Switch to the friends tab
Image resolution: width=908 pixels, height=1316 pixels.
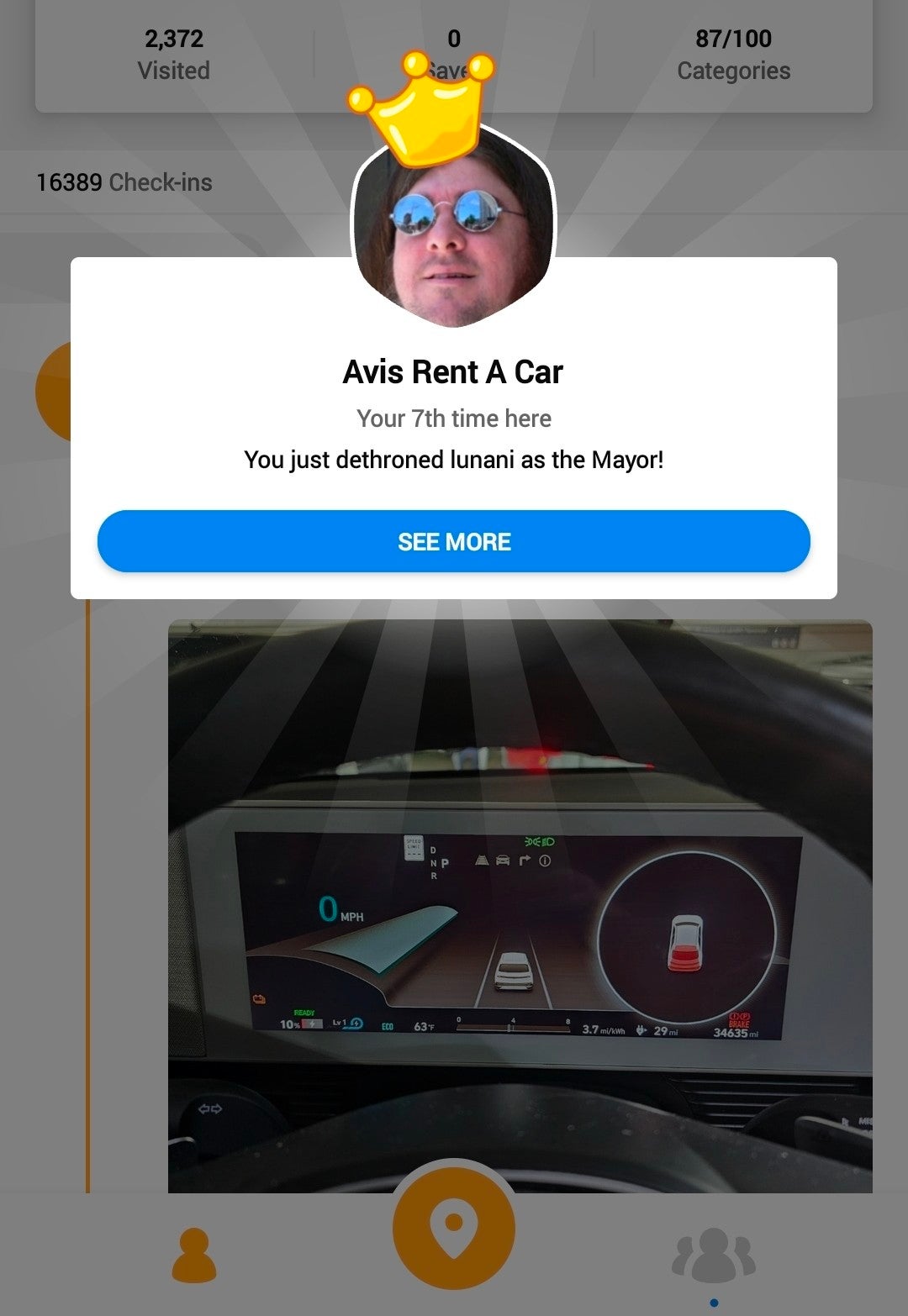point(714,1255)
